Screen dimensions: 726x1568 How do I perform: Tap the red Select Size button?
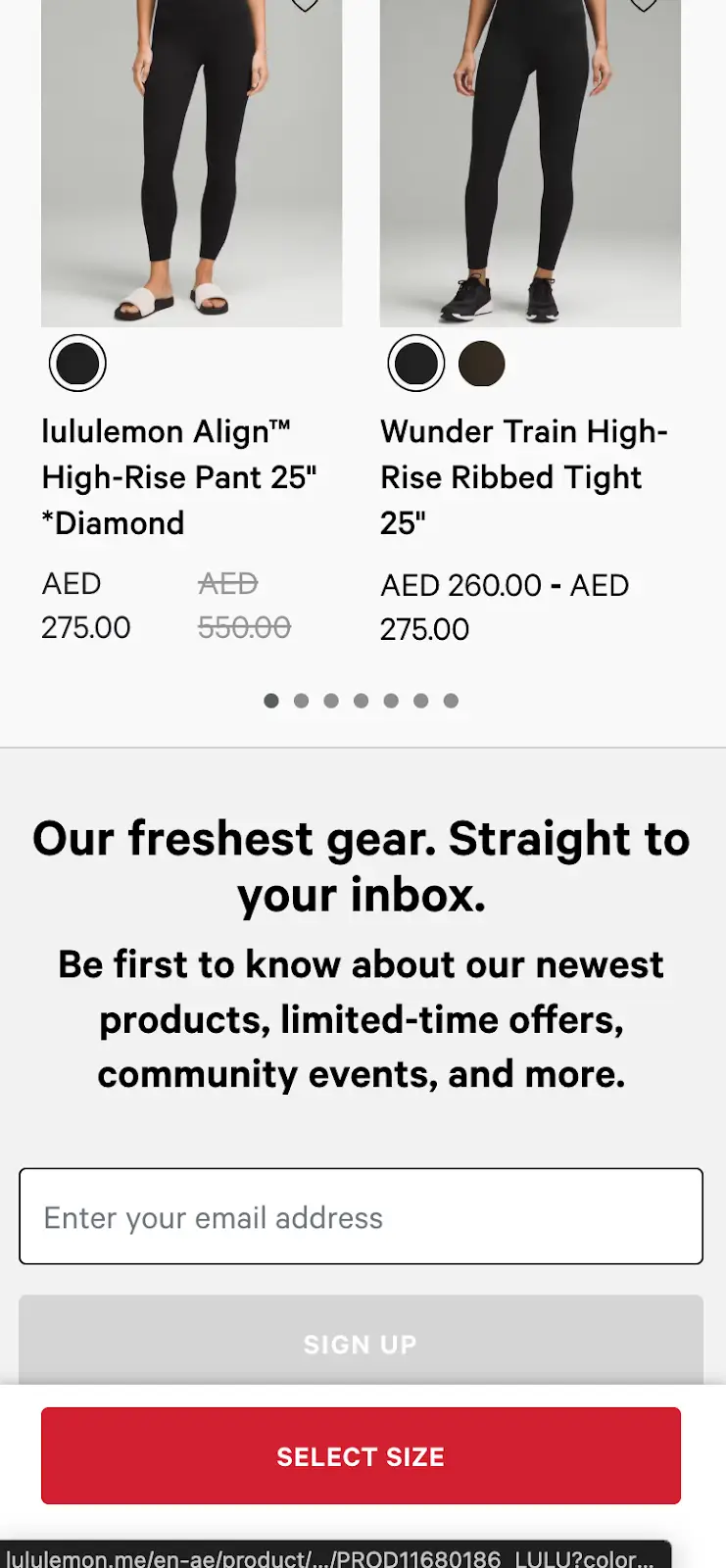coord(361,1456)
